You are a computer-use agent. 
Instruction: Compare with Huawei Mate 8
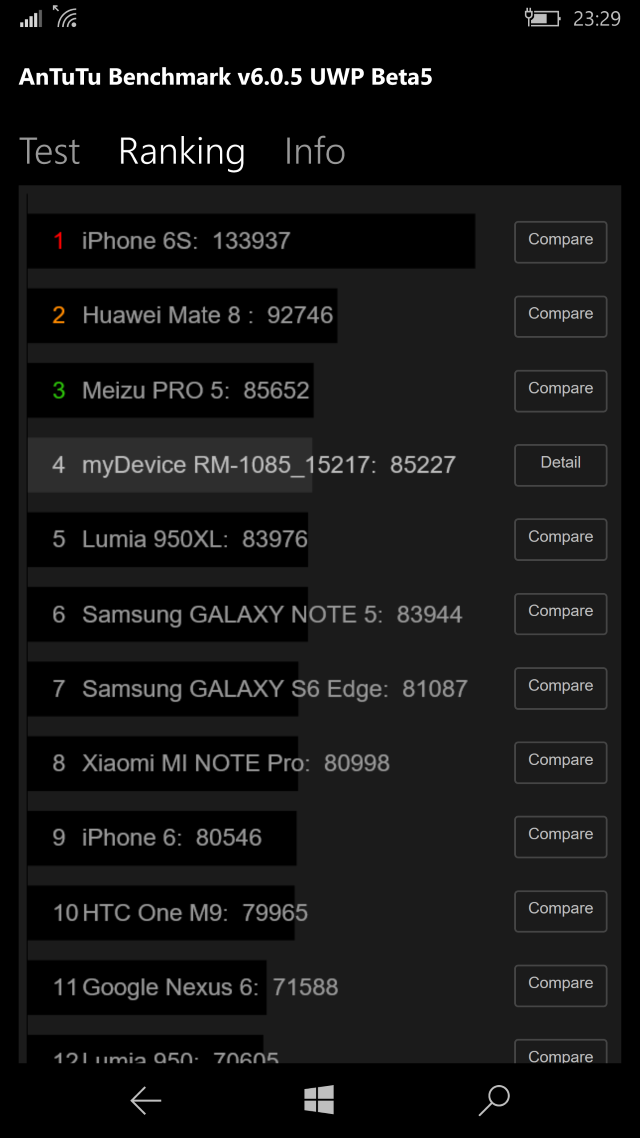click(560, 316)
